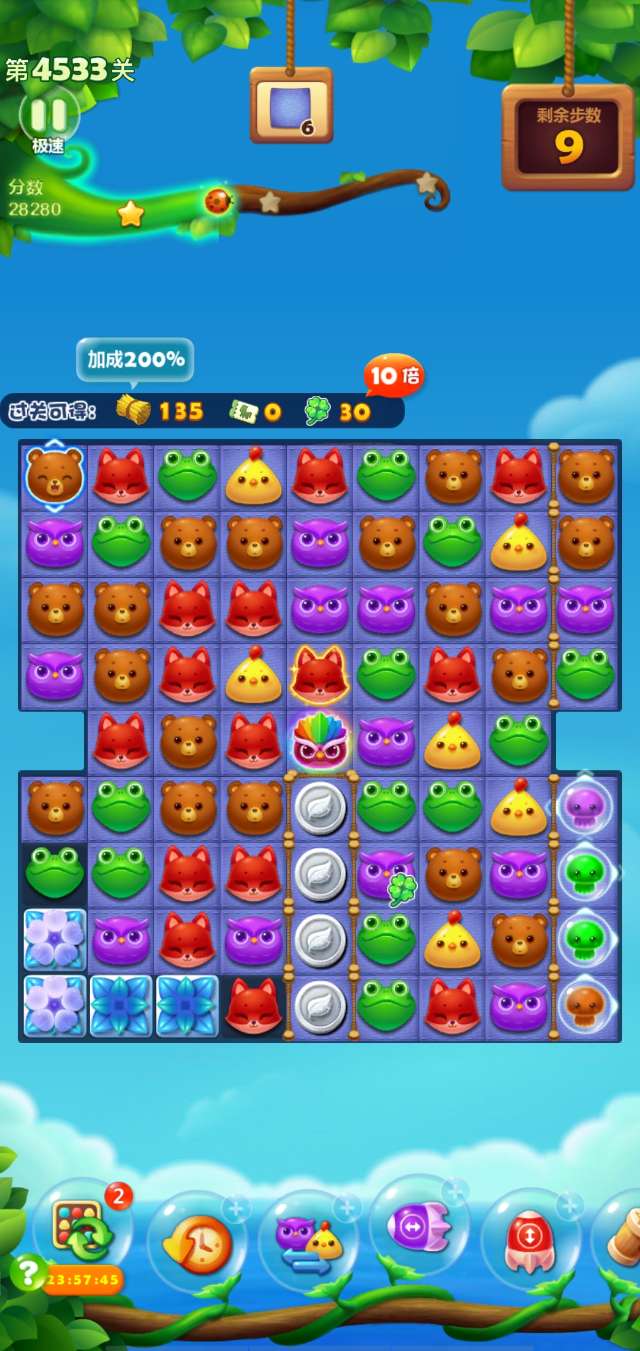Pause the game with the pause button
640x1351 pixels.
click(48, 113)
